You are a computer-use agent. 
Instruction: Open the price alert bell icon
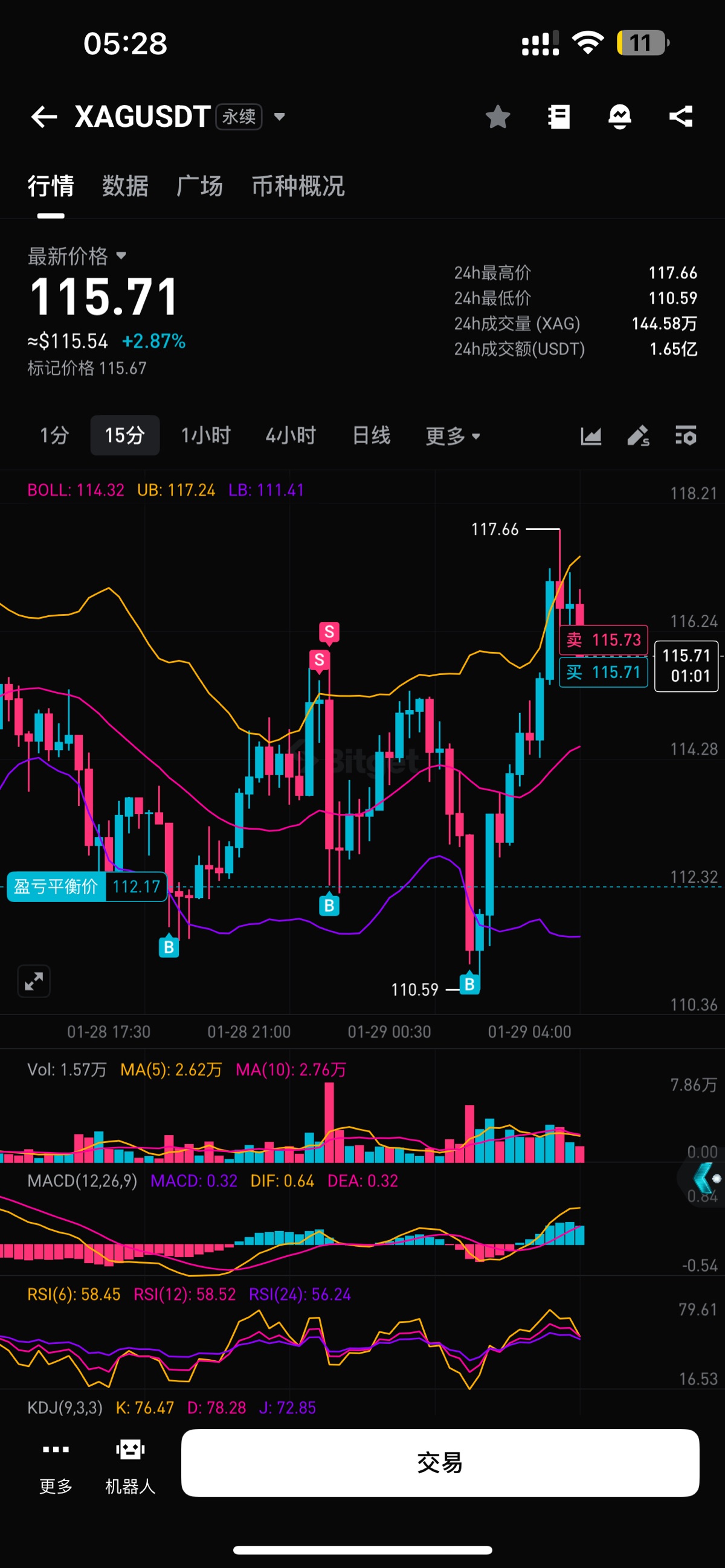coord(620,117)
